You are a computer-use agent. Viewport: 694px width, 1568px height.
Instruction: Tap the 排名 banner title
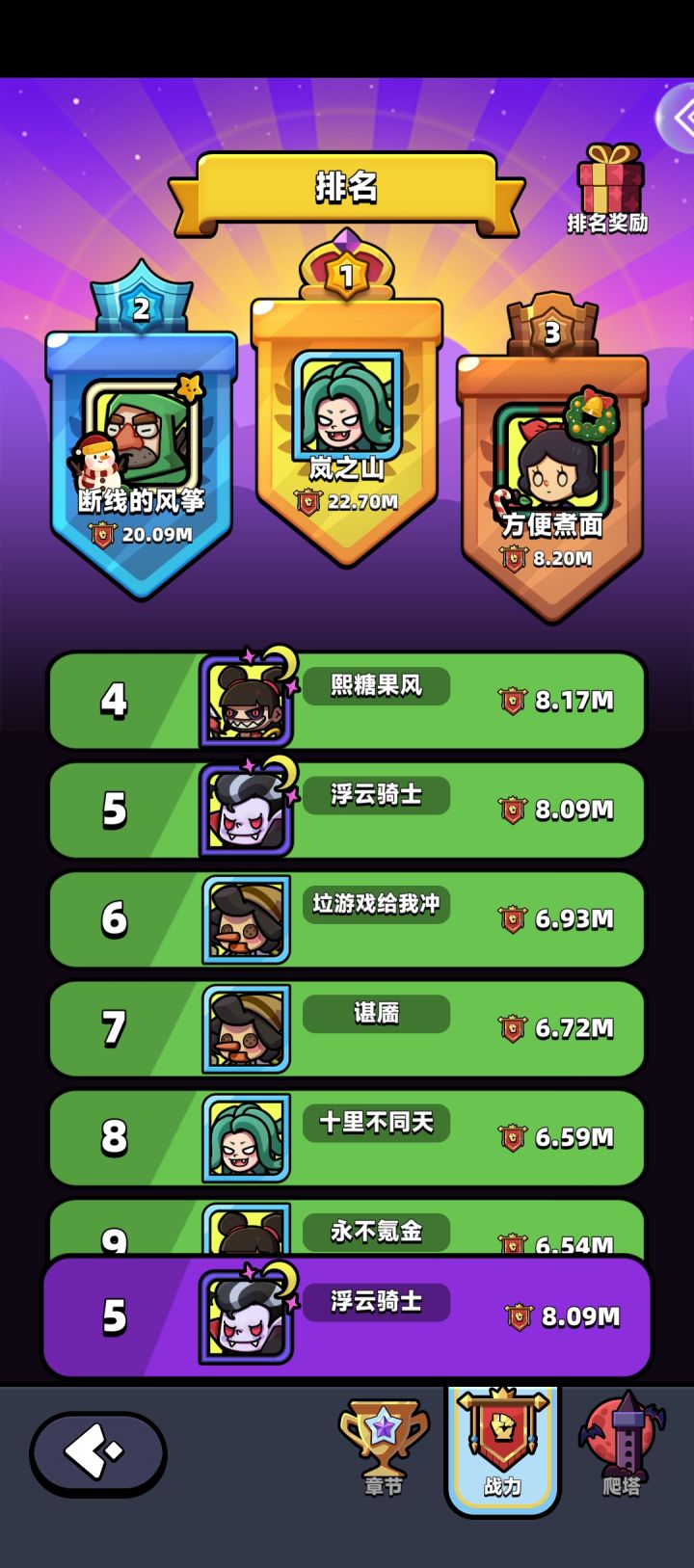click(345, 189)
